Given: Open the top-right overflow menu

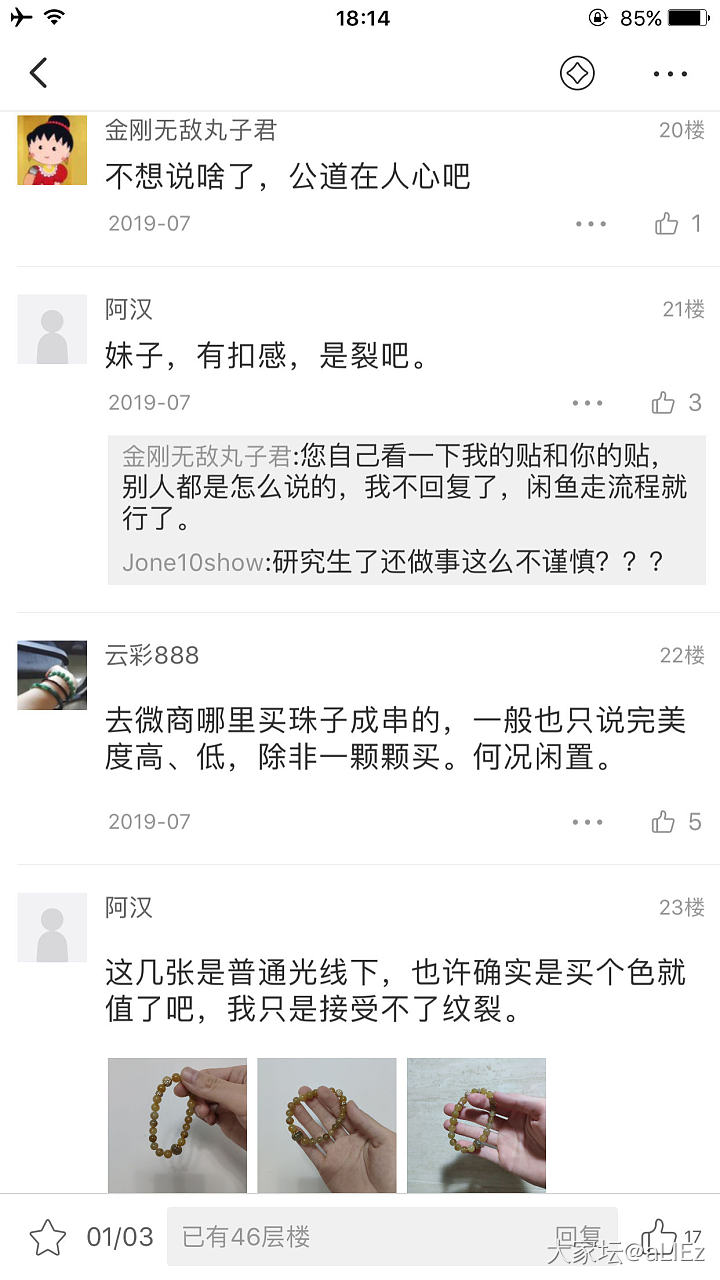Looking at the screenshot, I should (x=670, y=73).
